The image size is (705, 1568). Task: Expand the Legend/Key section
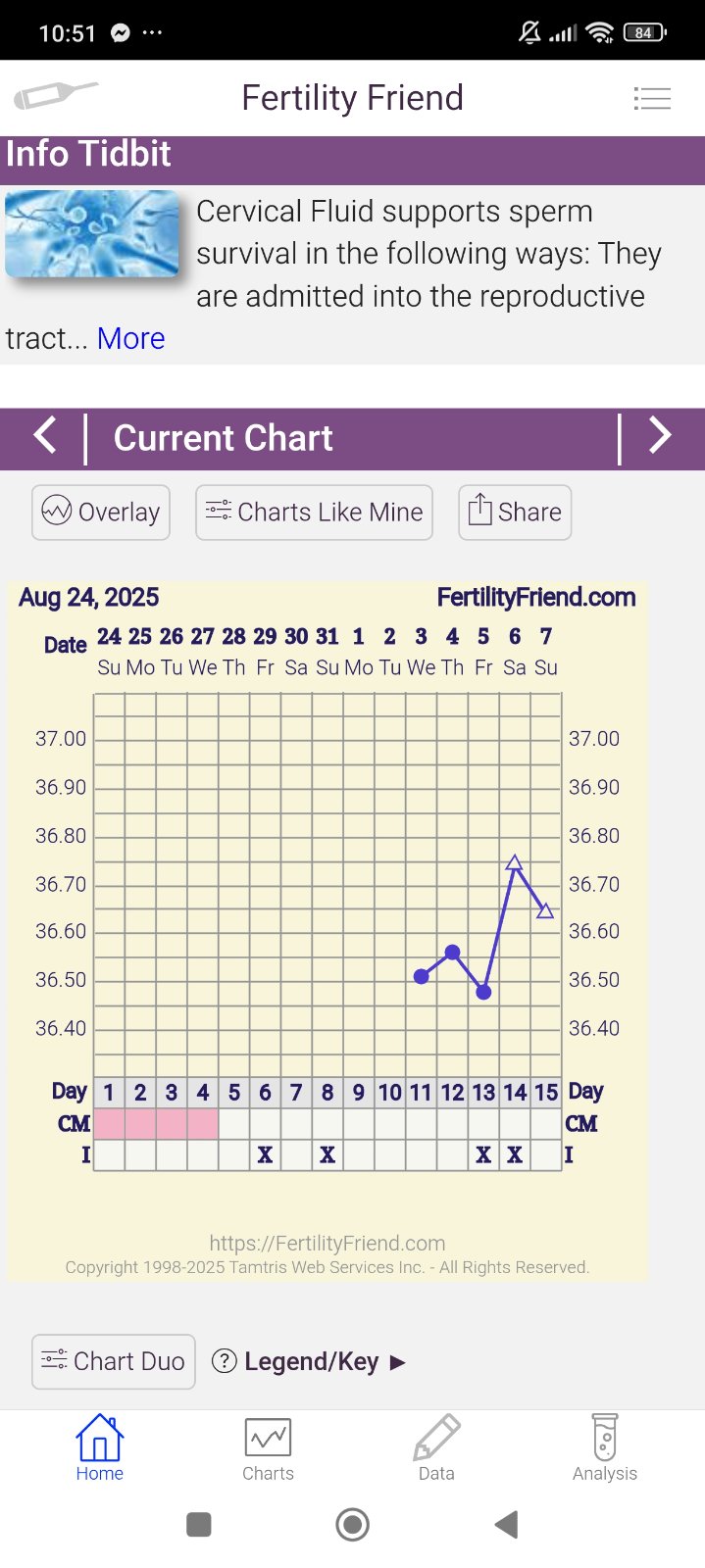tap(309, 1361)
